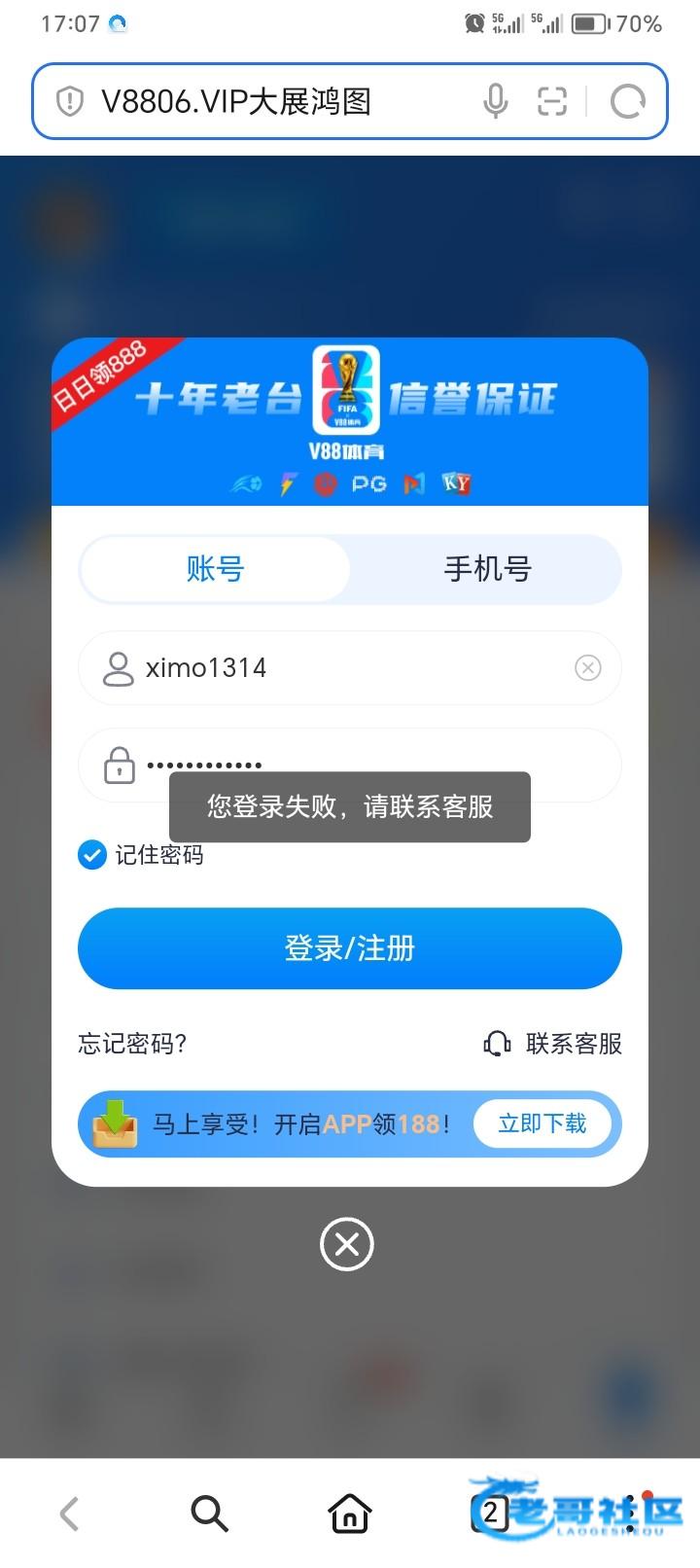Open the browser search icon

point(209,1514)
